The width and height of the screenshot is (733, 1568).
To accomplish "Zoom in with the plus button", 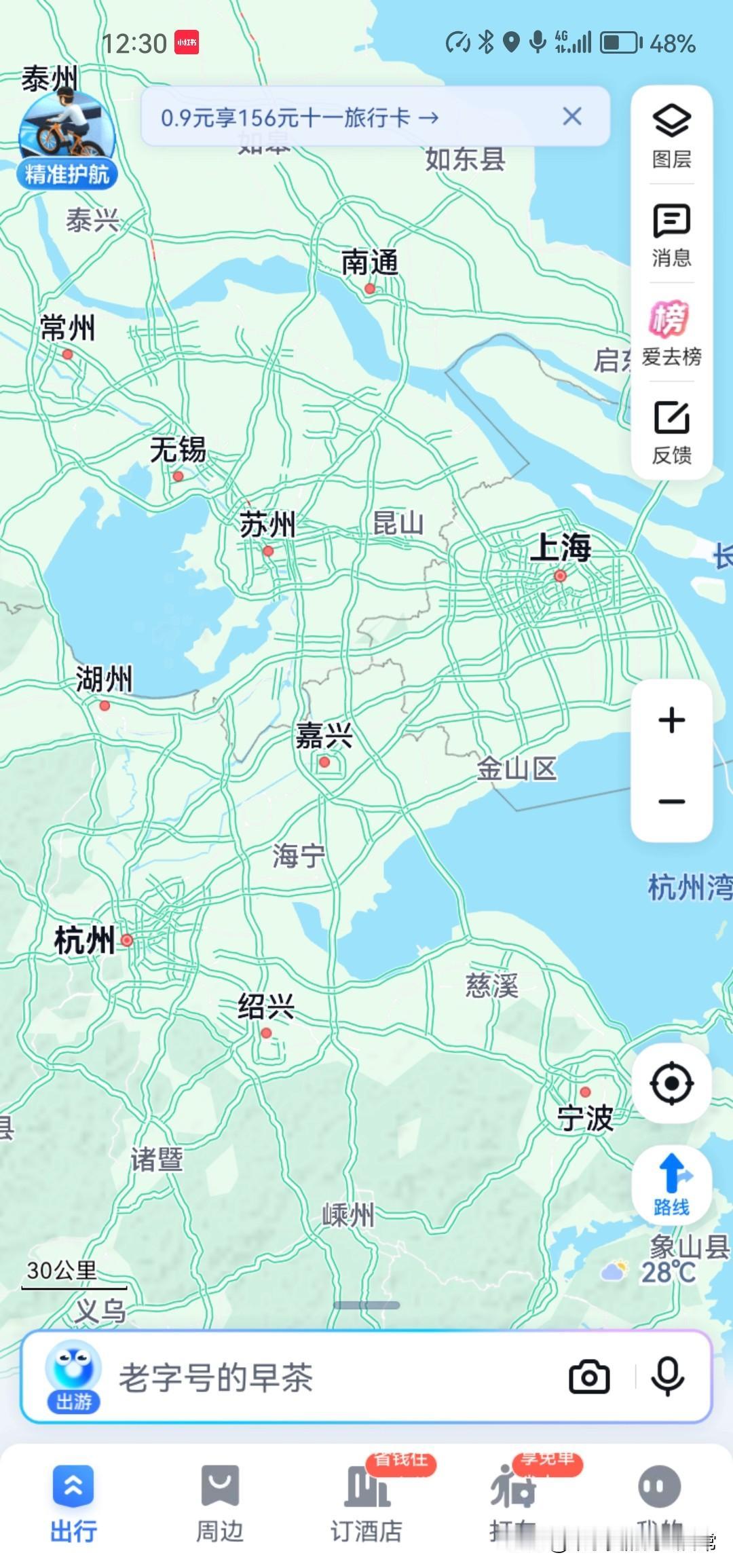I will (671, 720).
